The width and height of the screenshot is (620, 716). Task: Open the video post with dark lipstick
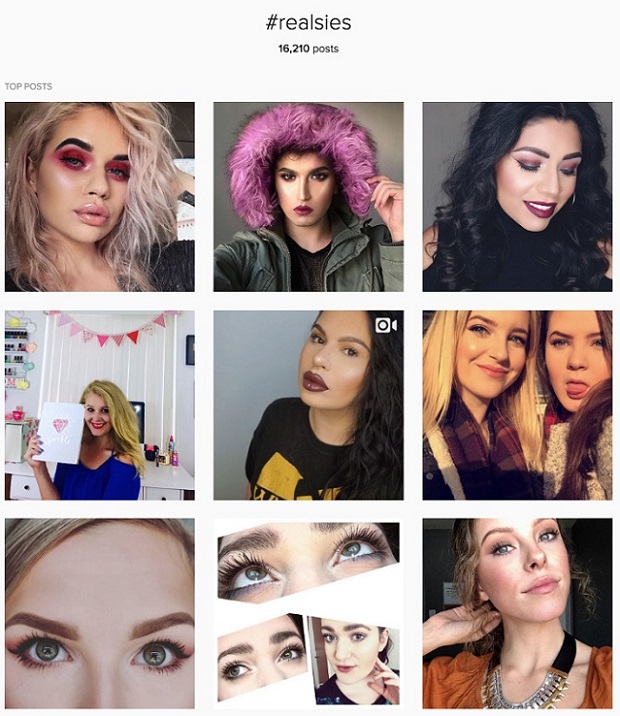(308, 405)
